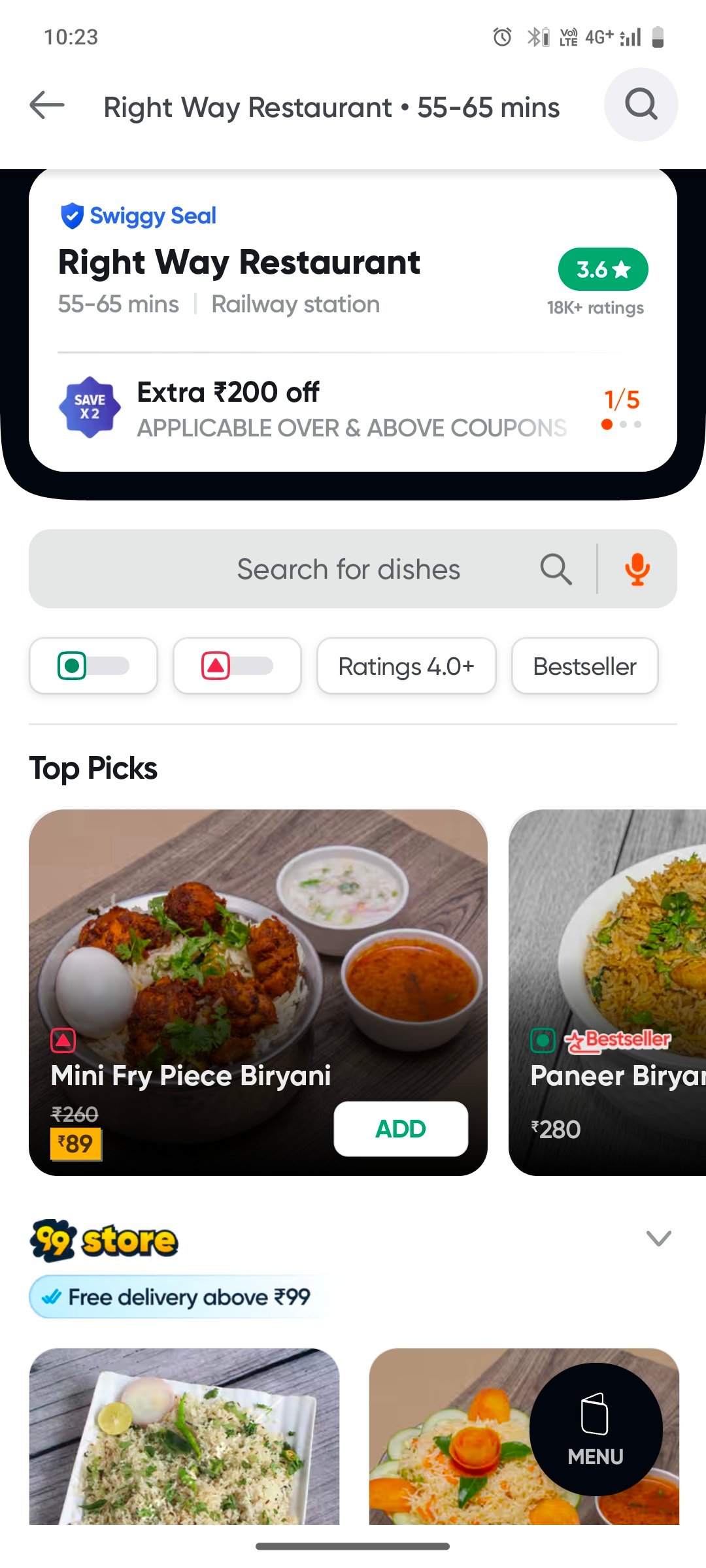Go back using the top arrow
This screenshot has height=1568, width=706.
(x=47, y=106)
